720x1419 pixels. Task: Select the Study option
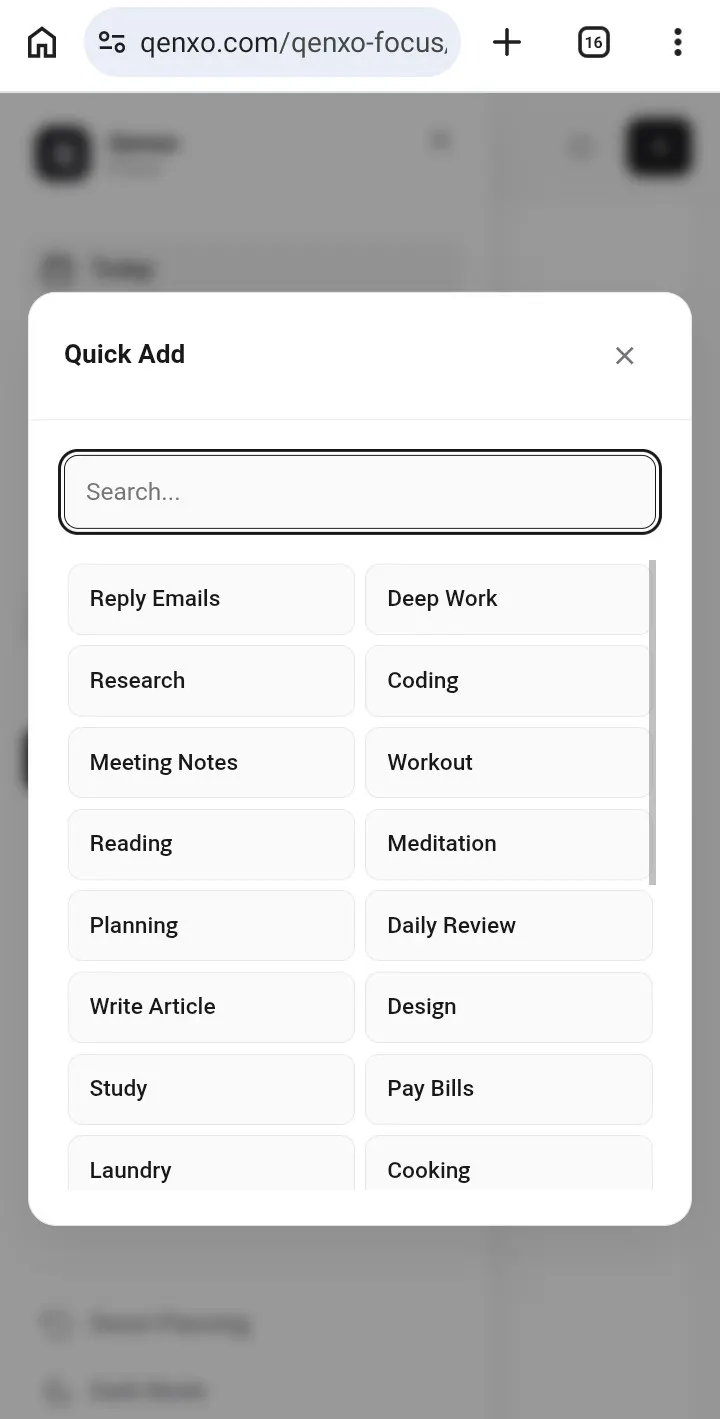click(211, 1089)
